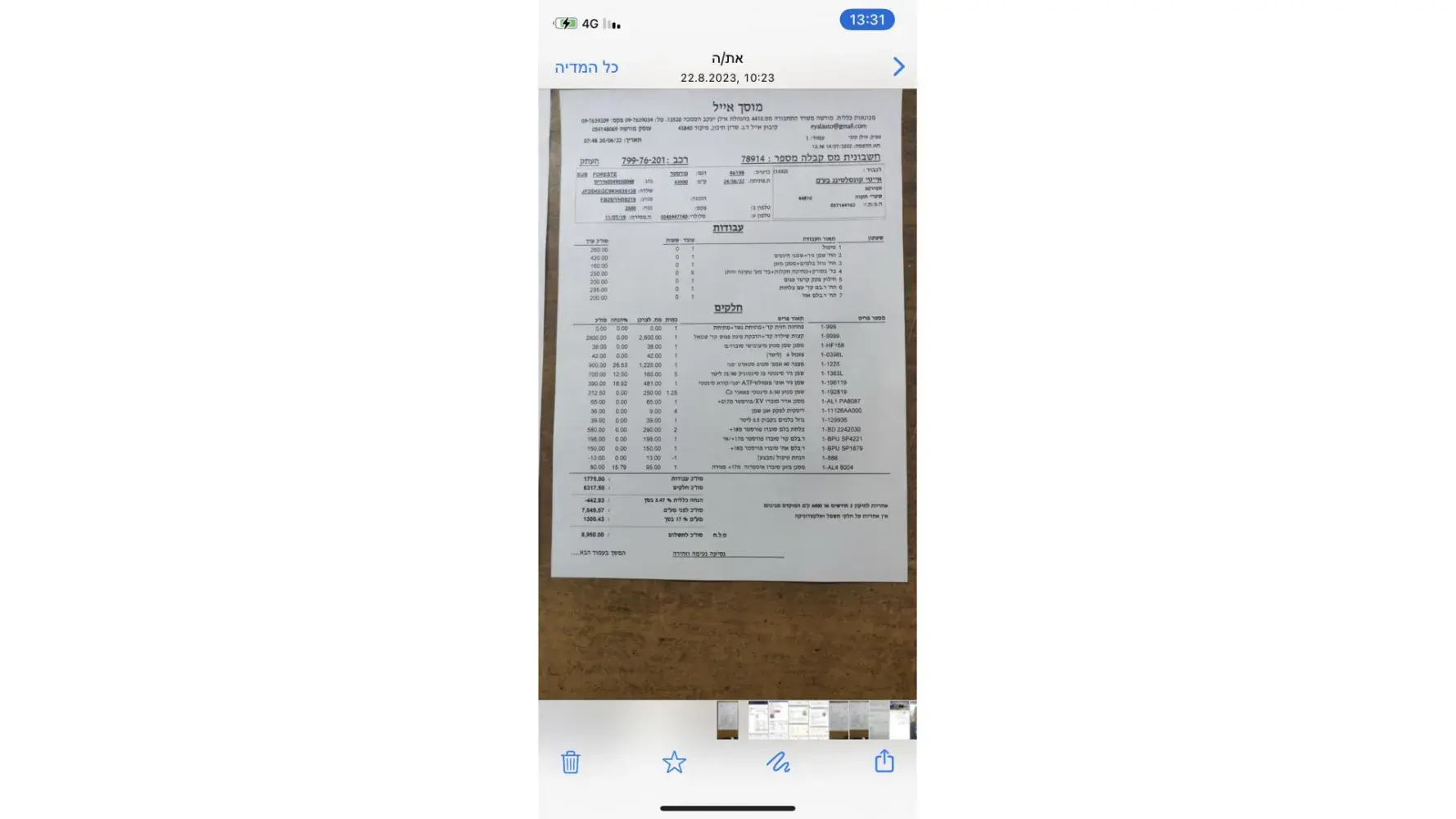1456x819 pixels.
Task: Go back using the blue chevron arrow
Action: click(898, 66)
